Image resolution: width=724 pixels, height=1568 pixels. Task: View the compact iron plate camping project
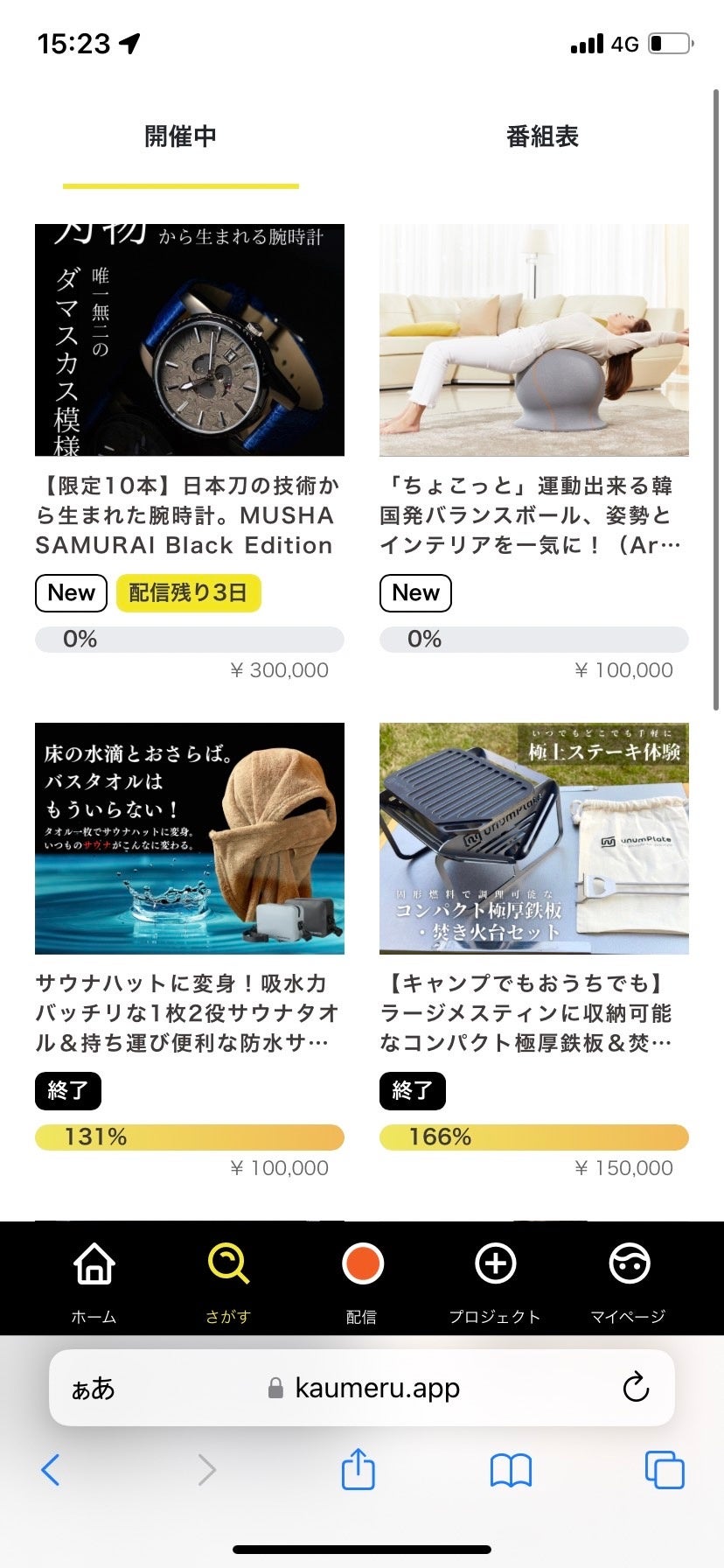533,838
